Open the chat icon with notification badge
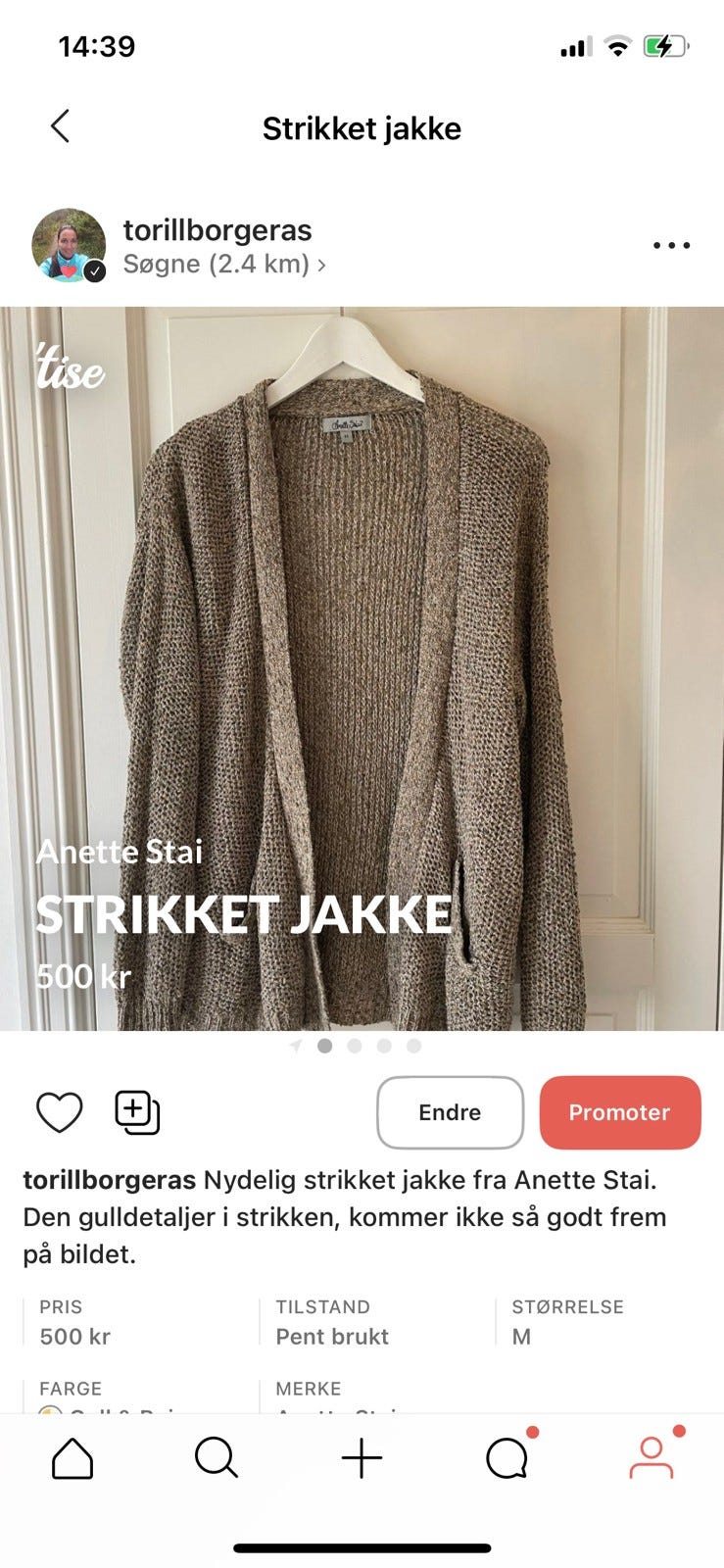Screen dimensions: 724x1568 pos(507,1458)
